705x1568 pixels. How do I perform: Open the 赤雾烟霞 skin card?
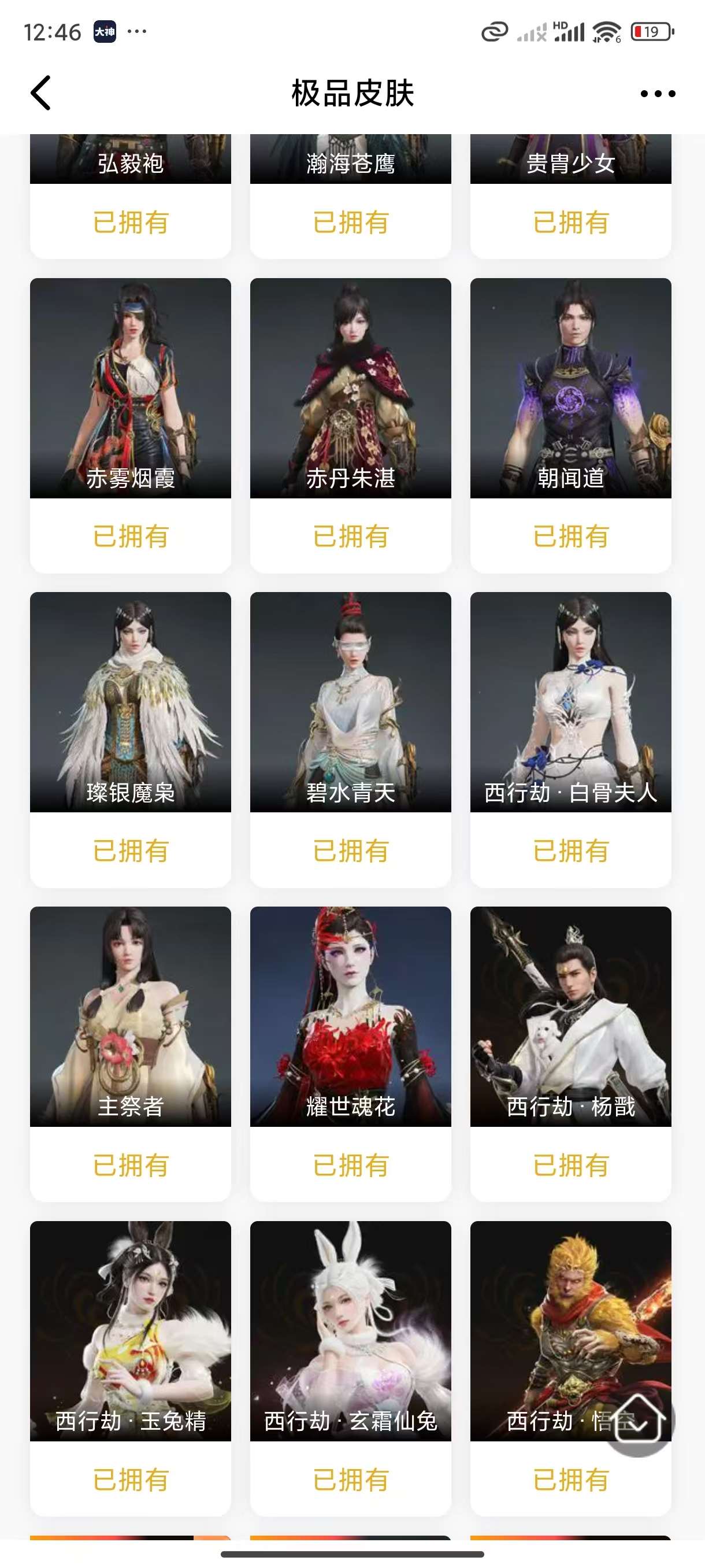[130, 389]
